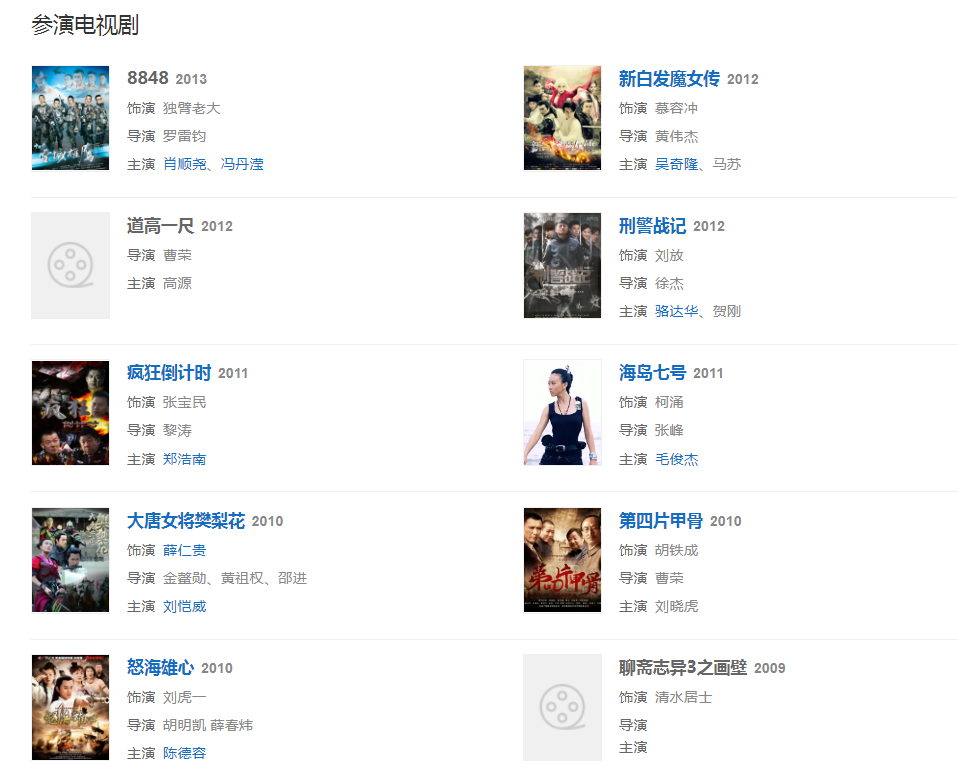Tap the 新白发魔女传 poster image

pyautogui.click(x=562, y=118)
